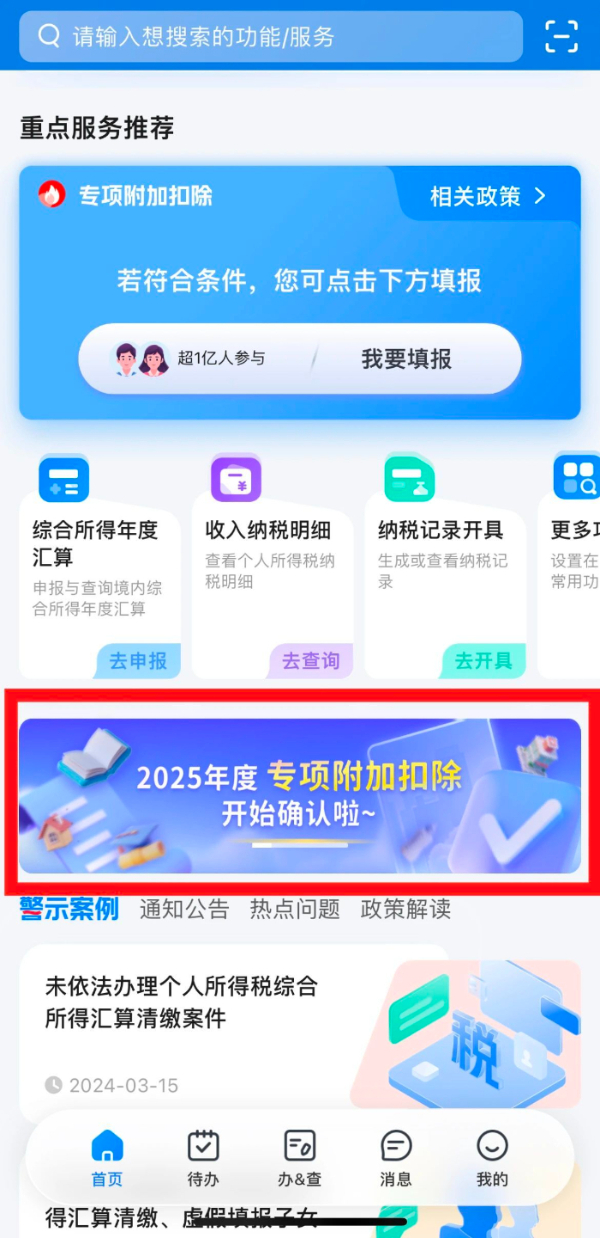The width and height of the screenshot is (600, 1238).
Task: Go to 首页 in bottom navigation
Action: [107, 1158]
